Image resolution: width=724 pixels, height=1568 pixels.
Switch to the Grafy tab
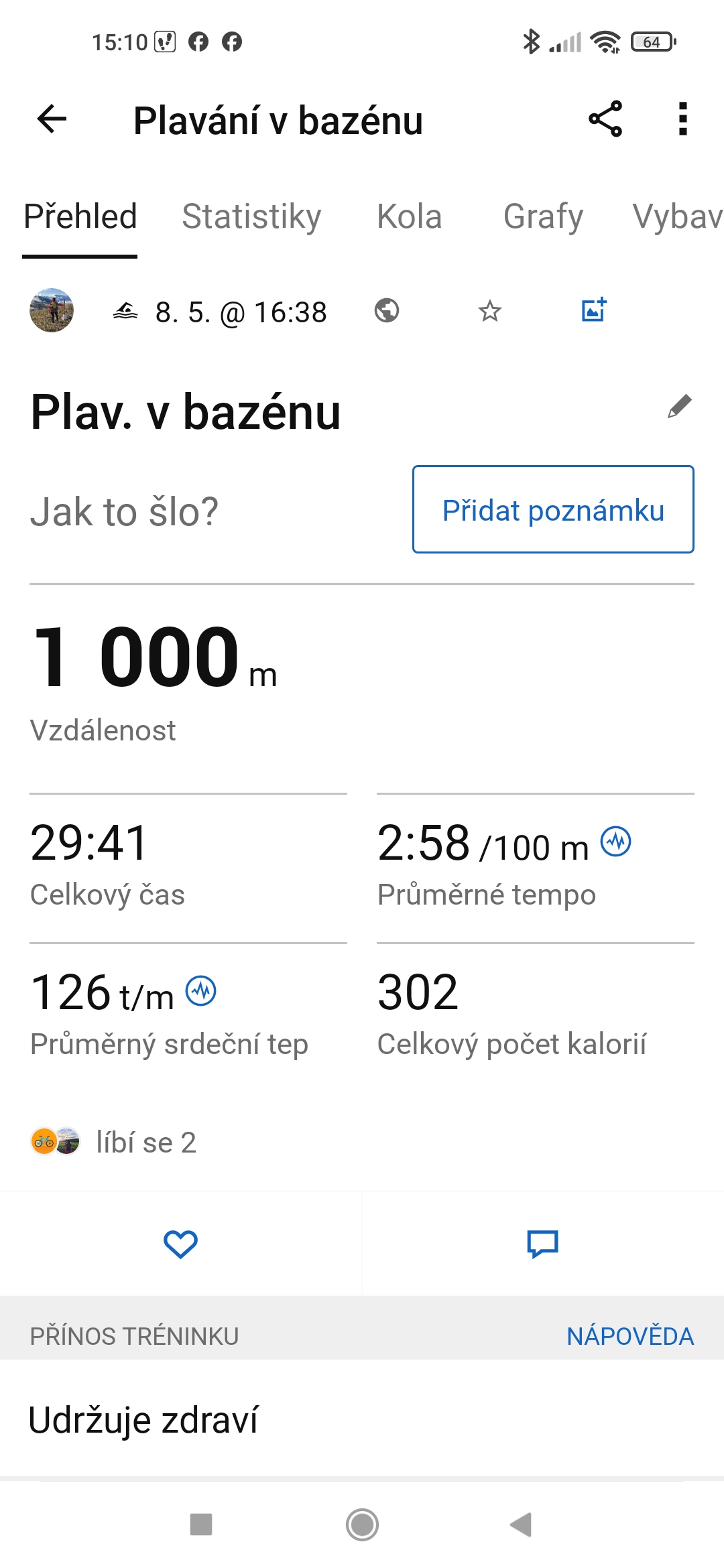[x=543, y=216]
